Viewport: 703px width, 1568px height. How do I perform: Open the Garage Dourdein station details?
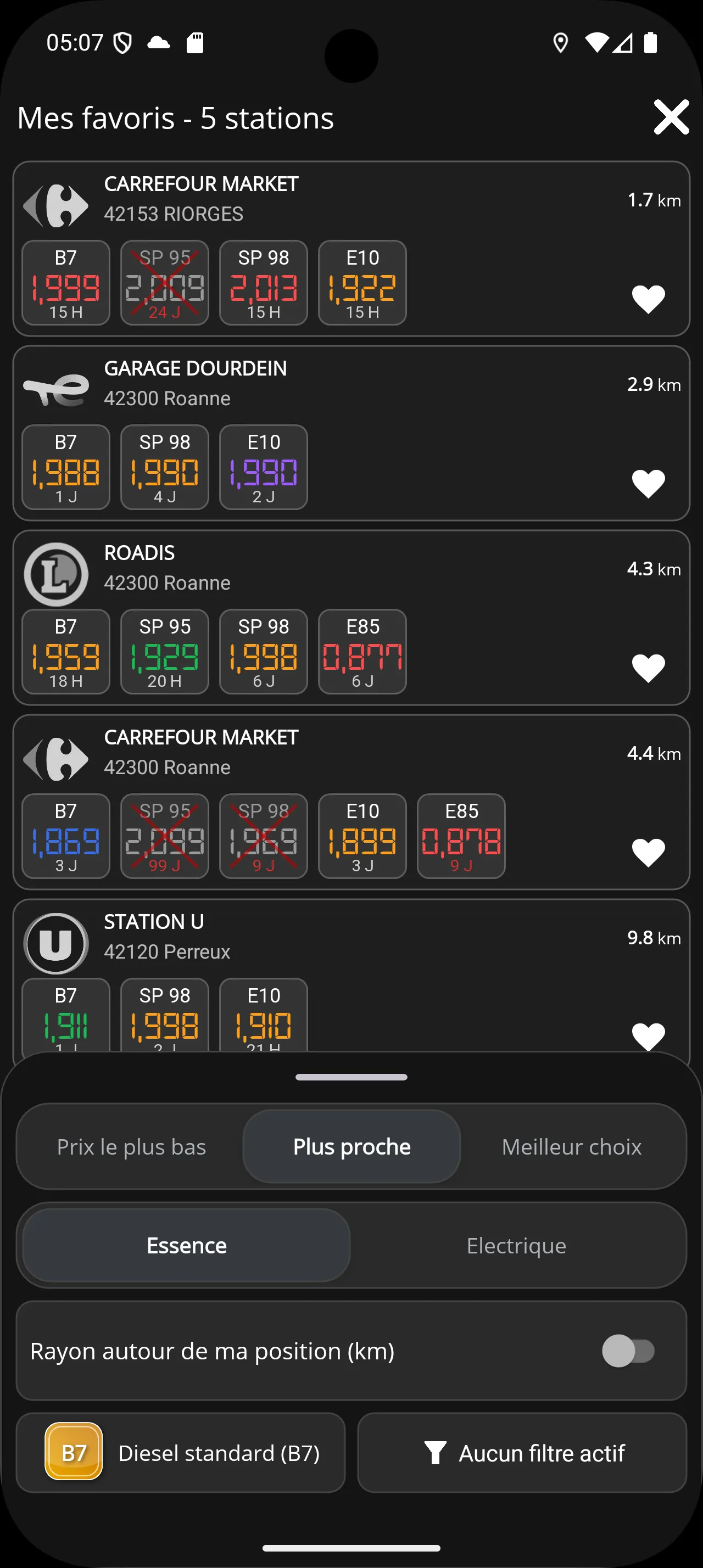click(x=351, y=433)
